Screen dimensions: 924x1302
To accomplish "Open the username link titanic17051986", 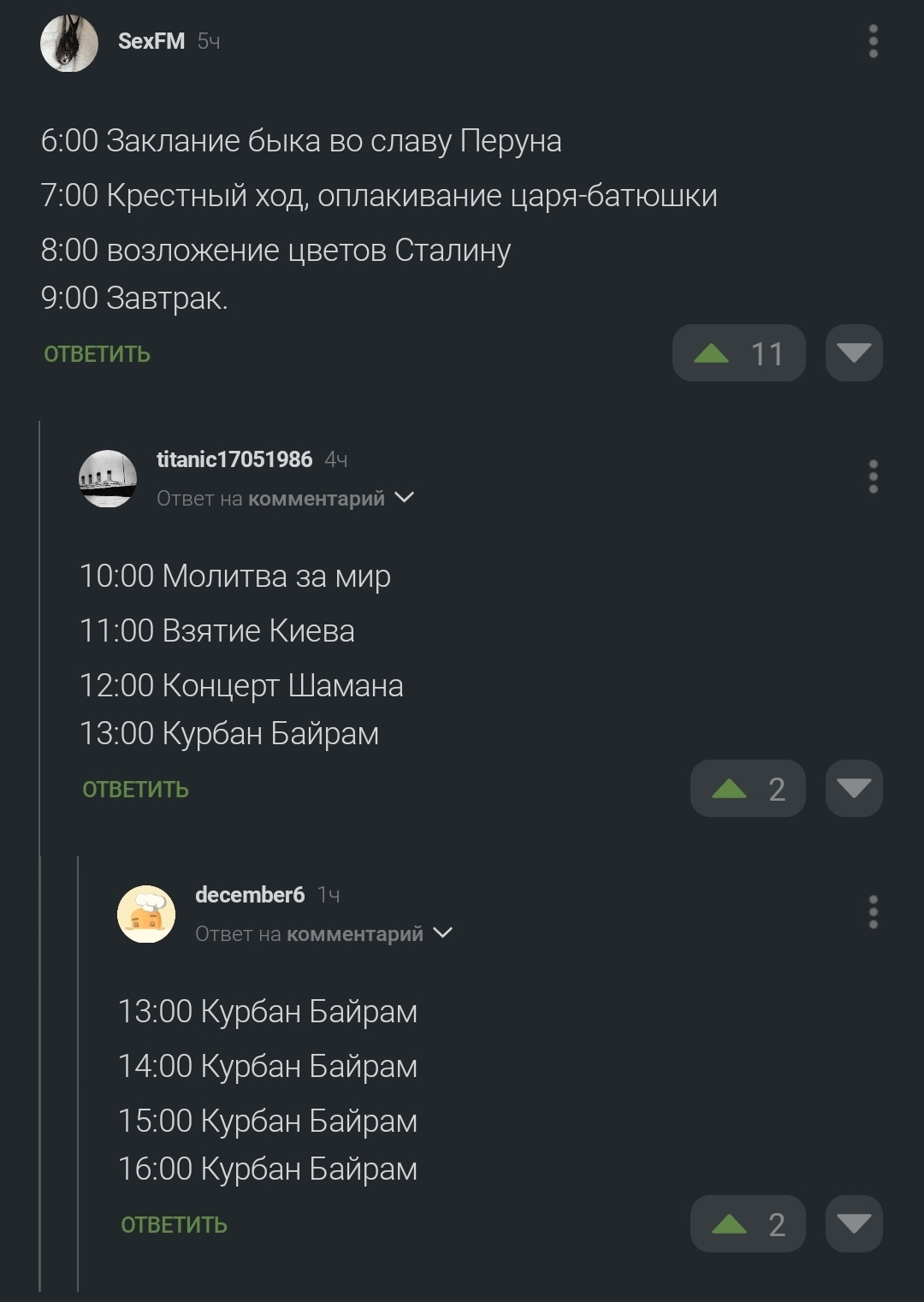I will pyautogui.click(x=234, y=459).
